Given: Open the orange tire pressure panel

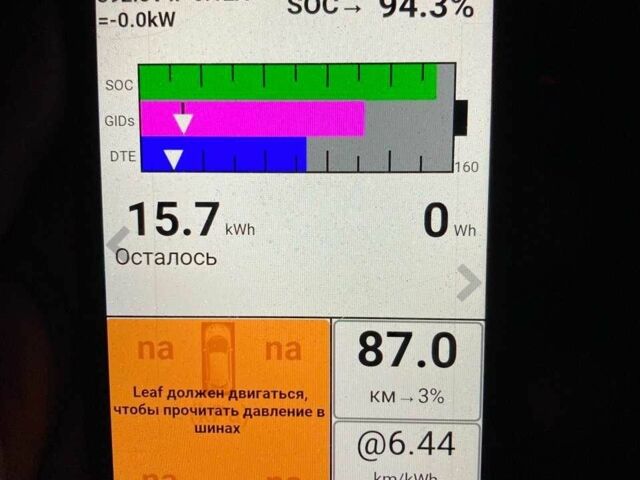Looking at the screenshot, I should click(219, 400).
